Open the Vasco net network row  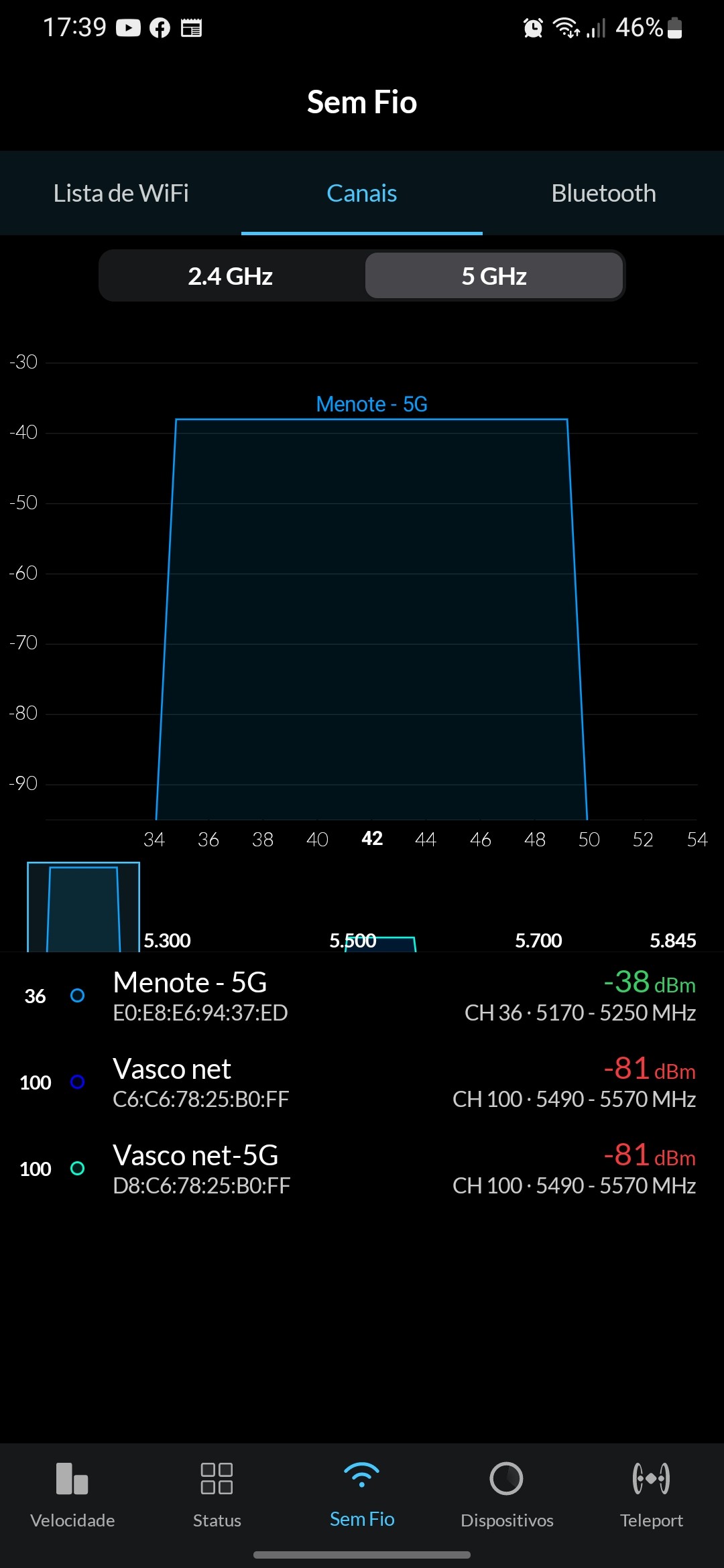click(362, 1083)
